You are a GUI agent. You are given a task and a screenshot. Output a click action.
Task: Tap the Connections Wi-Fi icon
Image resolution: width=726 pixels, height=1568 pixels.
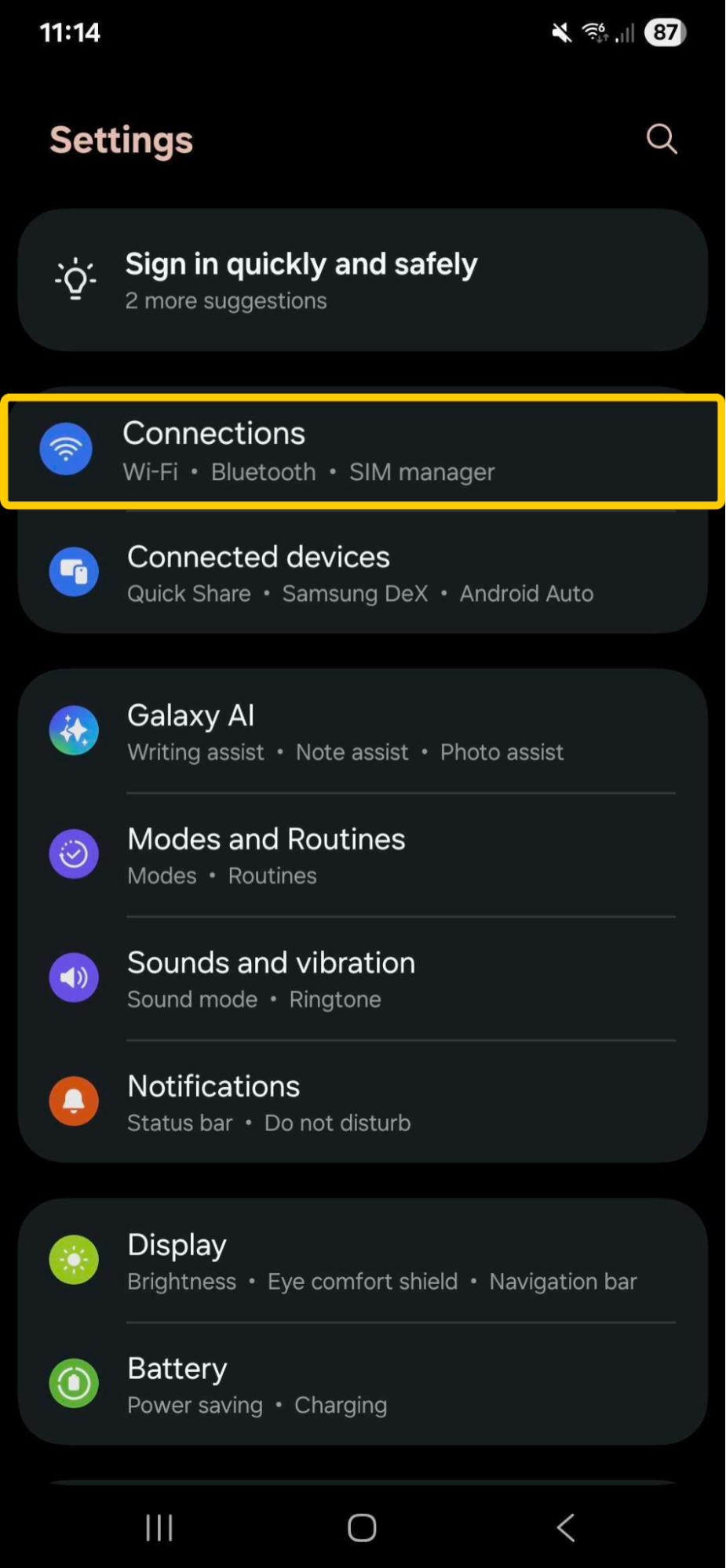pyautogui.click(x=66, y=449)
